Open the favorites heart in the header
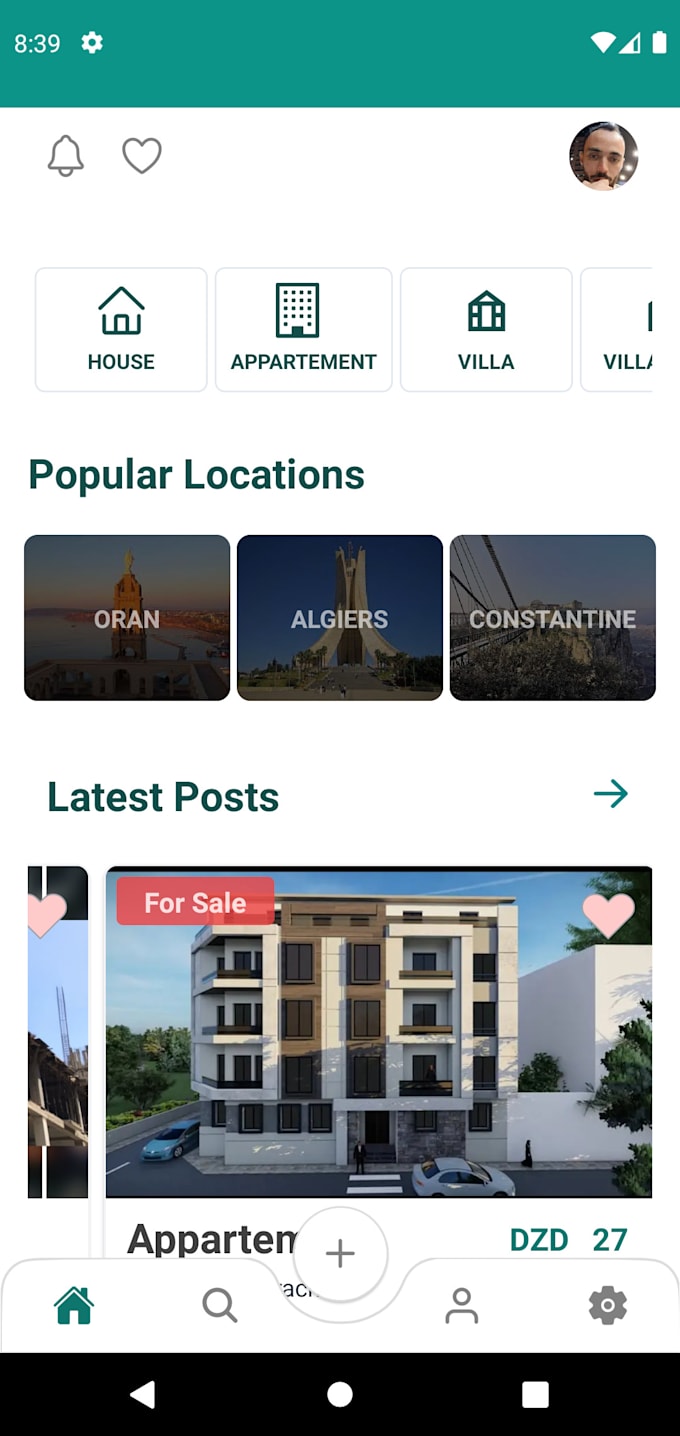The image size is (680, 1436). click(142, 156)
